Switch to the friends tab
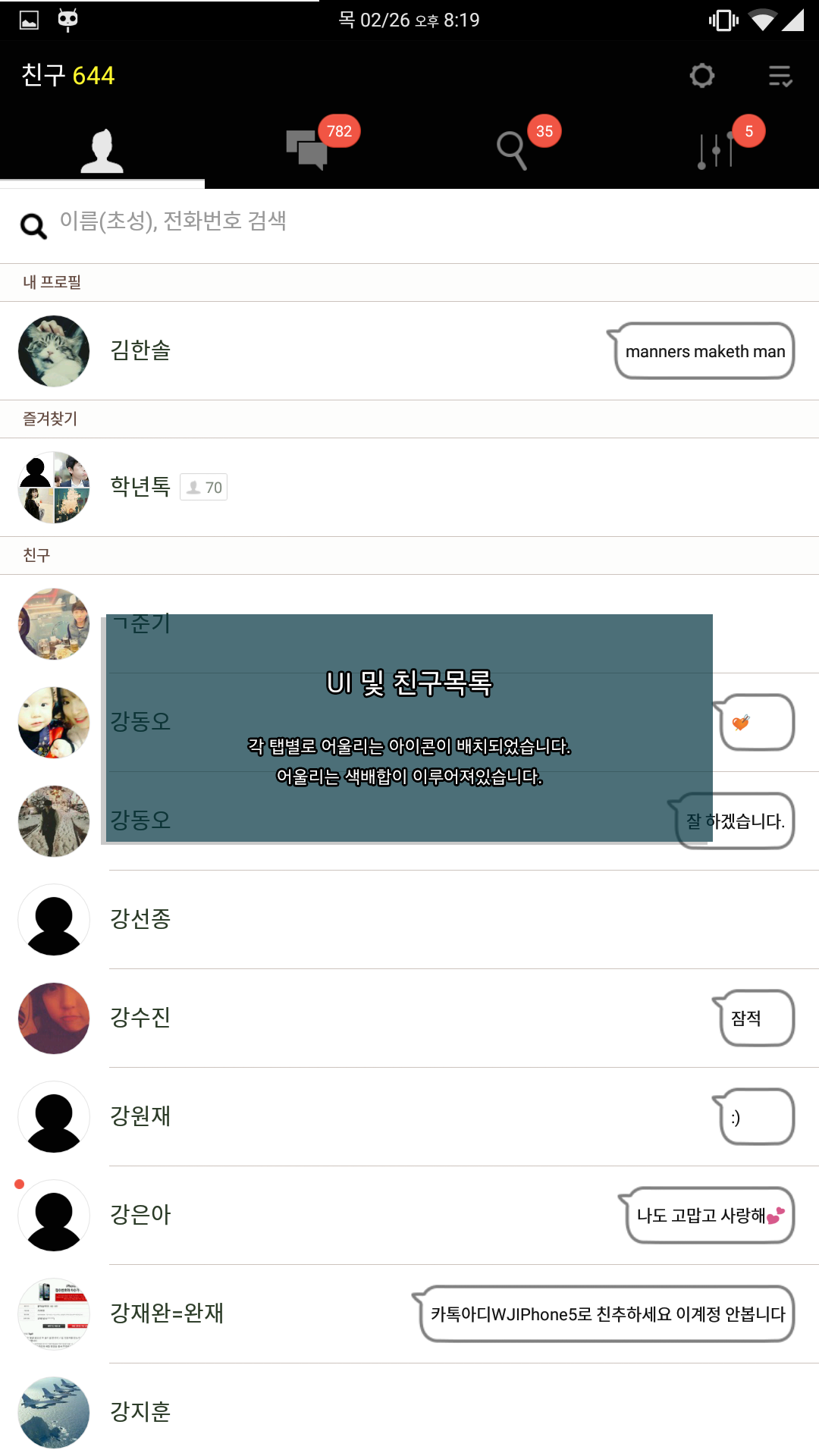 (x=102, y=150)
